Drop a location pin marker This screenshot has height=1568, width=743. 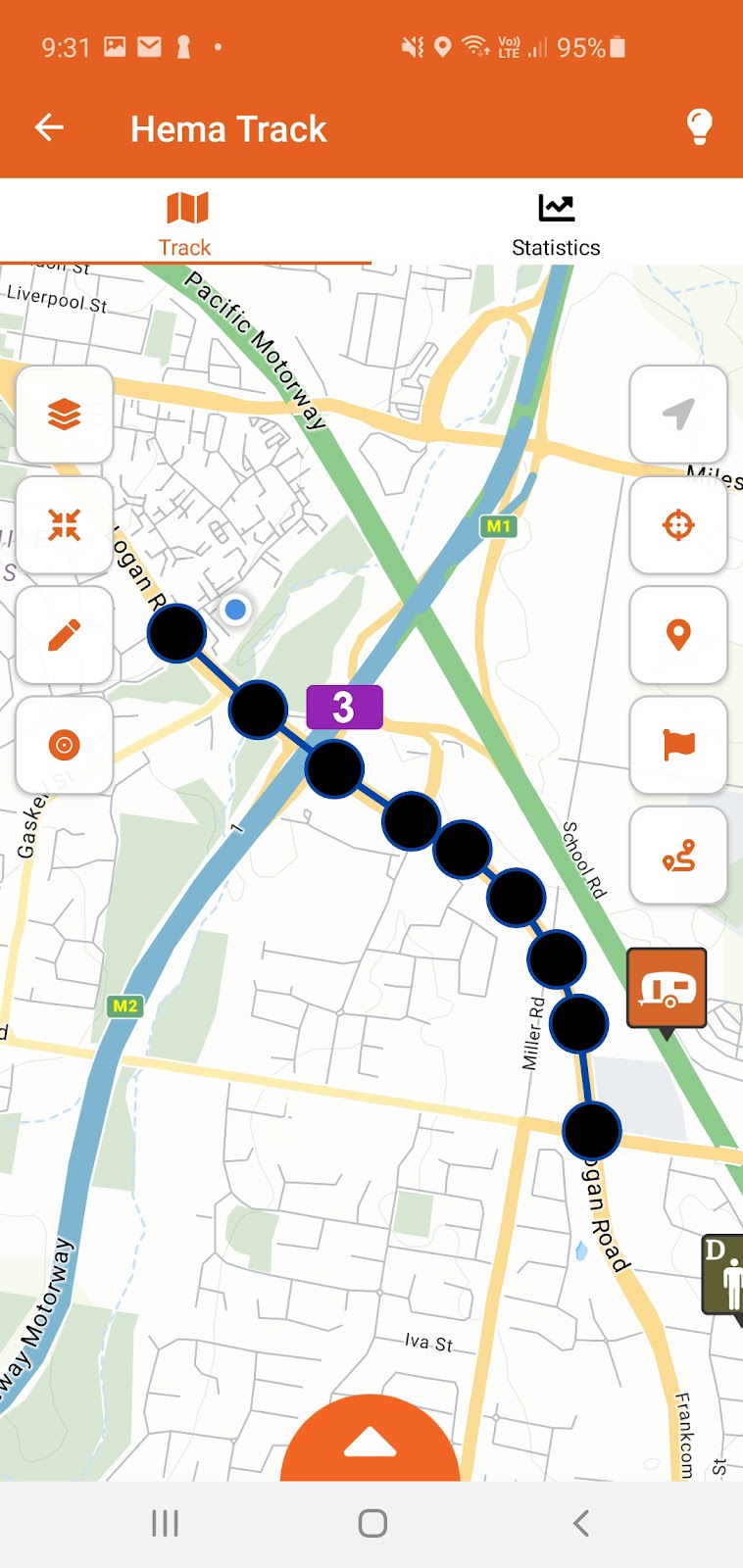[678, 635]
